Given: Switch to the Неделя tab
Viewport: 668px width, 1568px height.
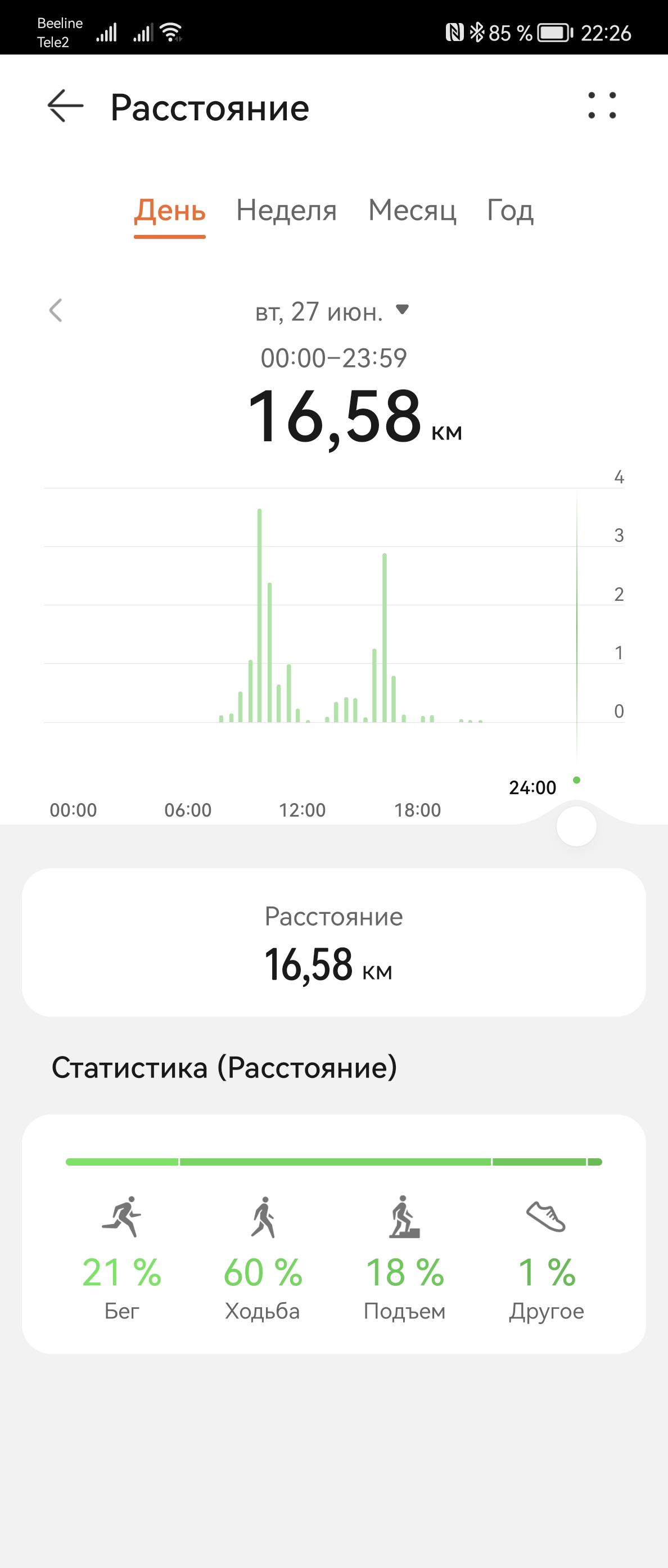Looking at the screenshot, I should [286, 211].
